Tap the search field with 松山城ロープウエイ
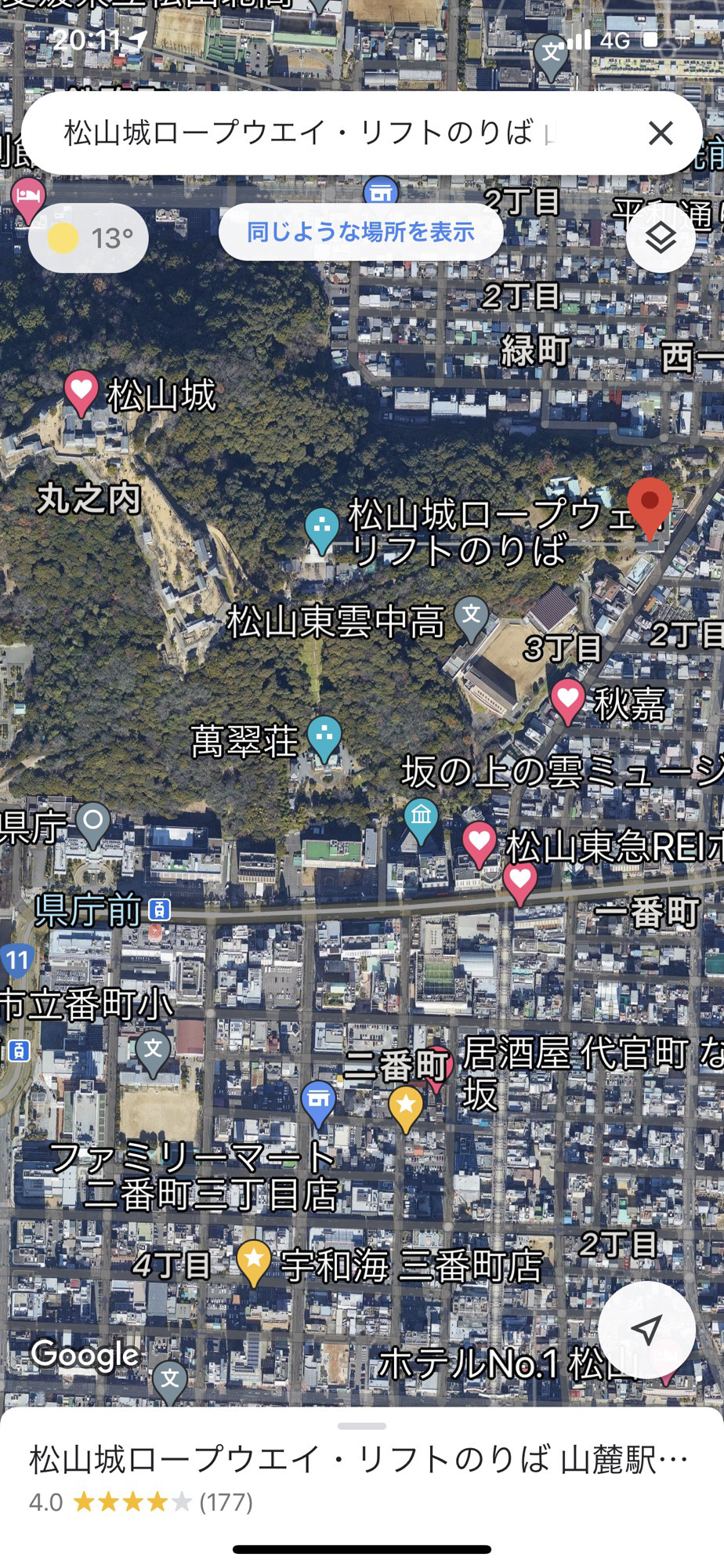Image resolution: width=724 pixels, height=1568 pixels. click(x=313, y=133)
